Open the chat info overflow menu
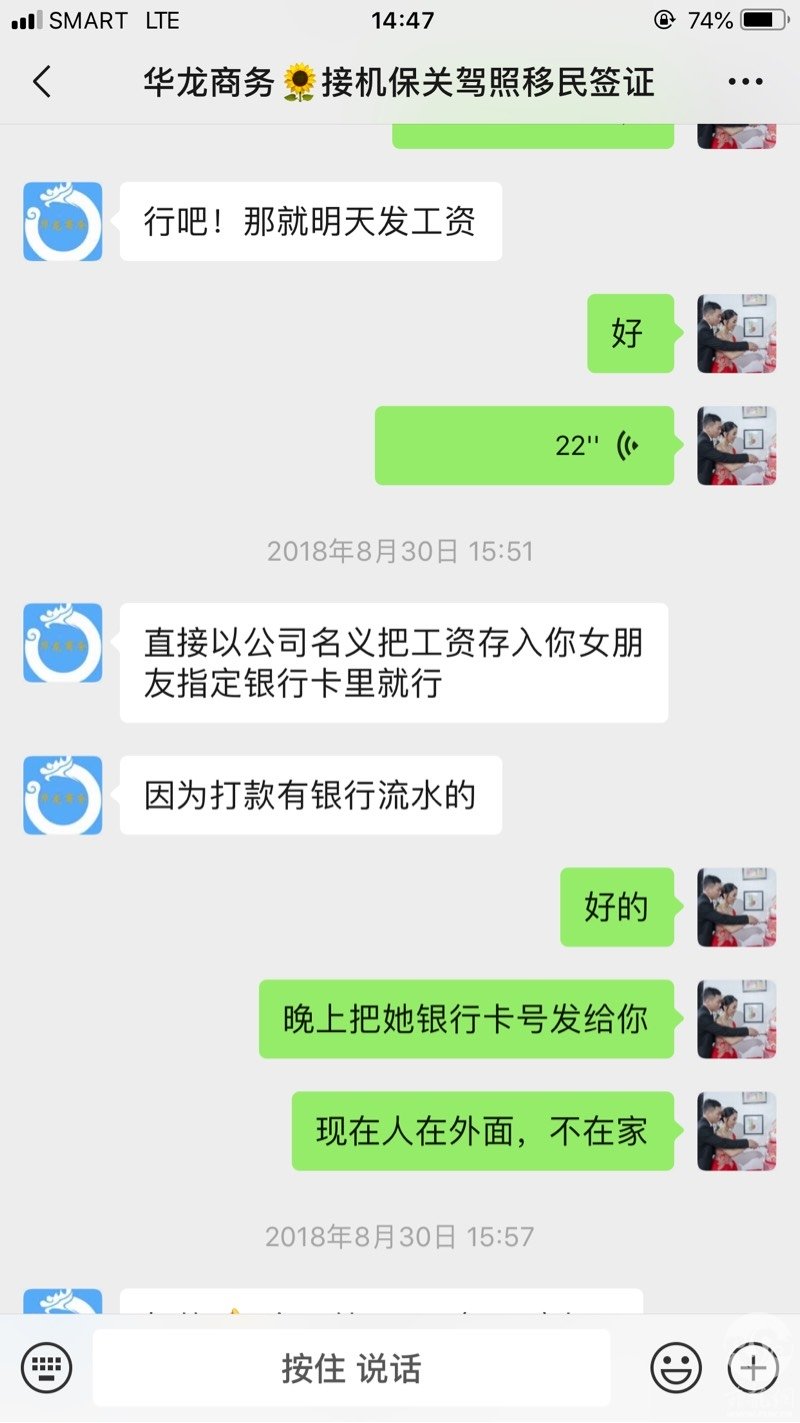800x1423 pixels. point(745,82)
